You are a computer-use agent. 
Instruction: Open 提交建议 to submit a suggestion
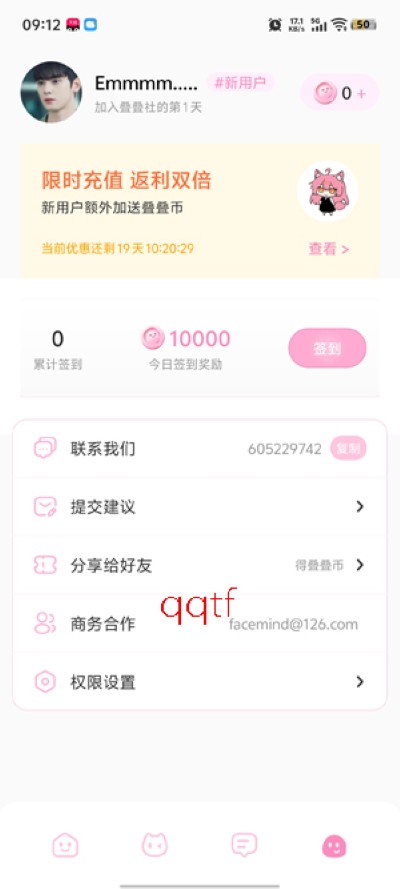pos(199,507)
